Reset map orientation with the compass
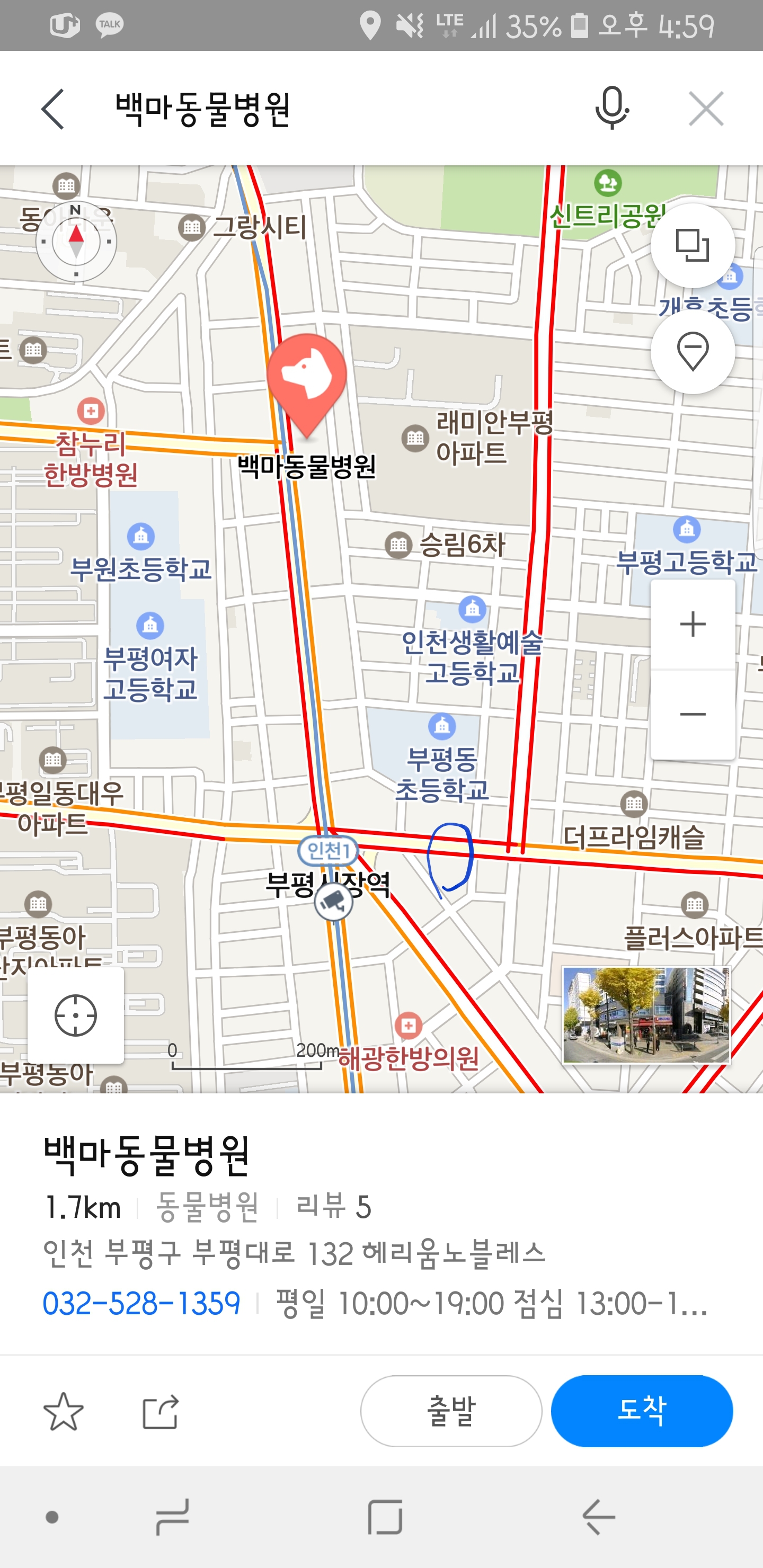The width and height of the screenshot is (763, 1568). pyautogui.click(x=76, y=242)
